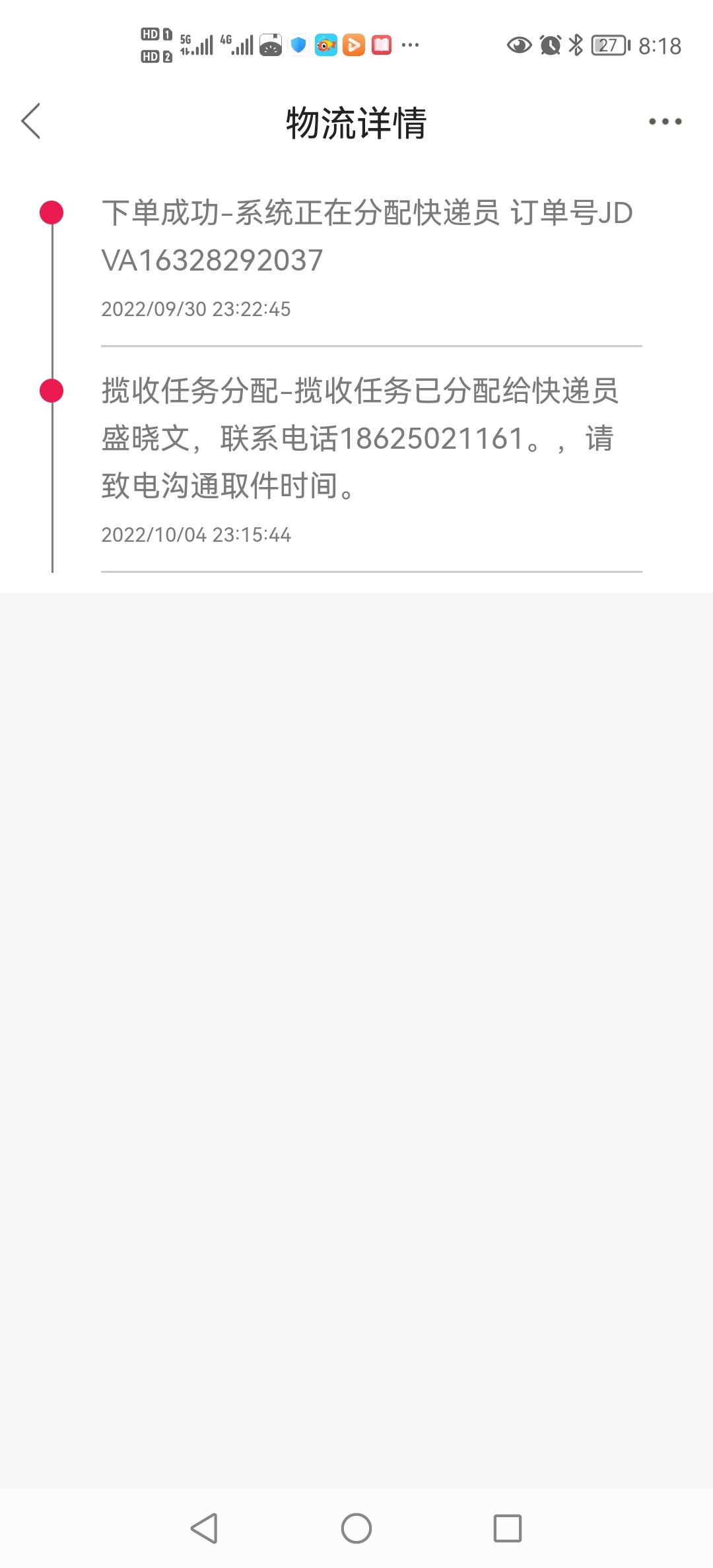Tap the system back button

pyautogui.click(x=204, y=1528)
